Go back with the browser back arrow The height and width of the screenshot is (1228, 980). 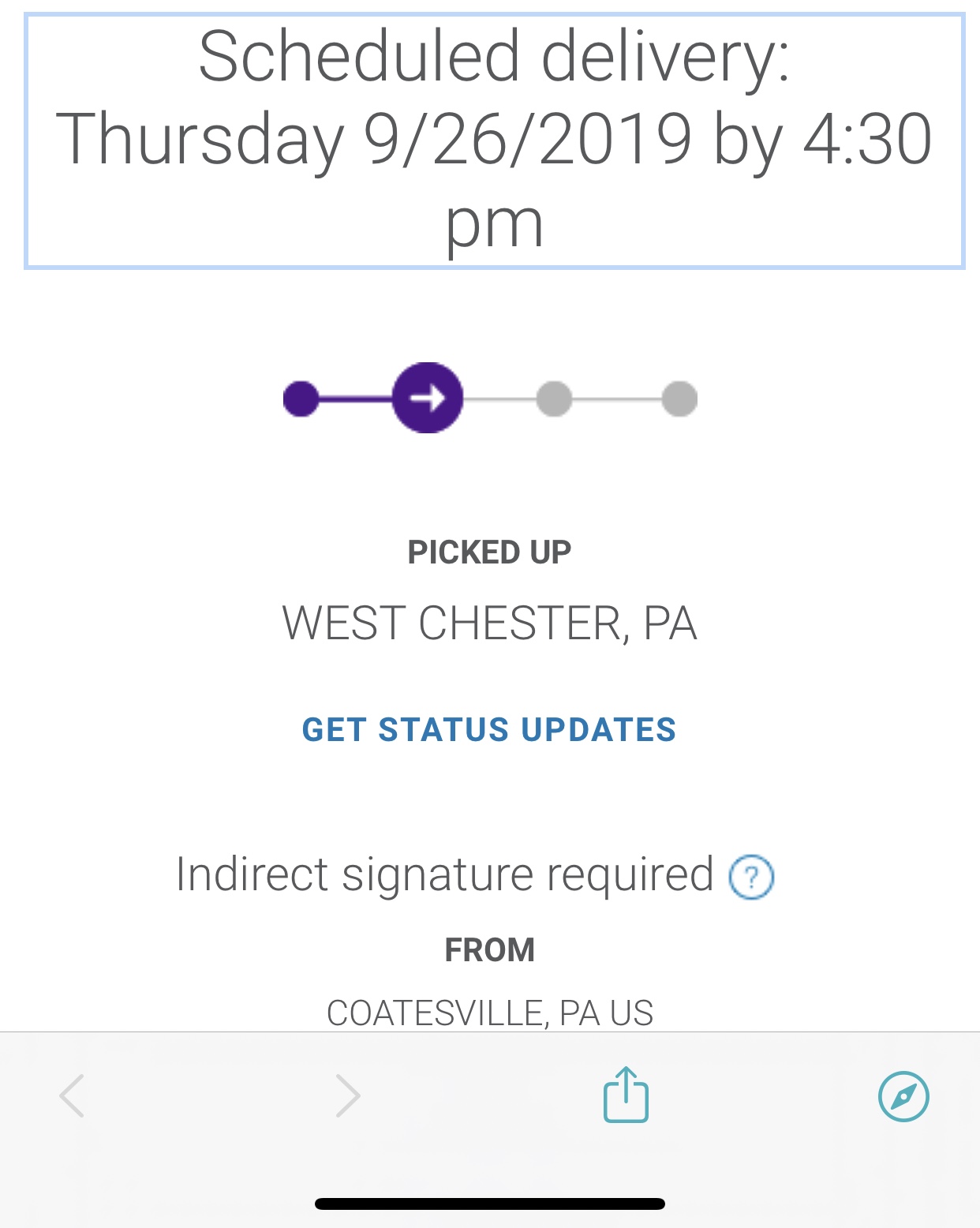pyautogui.click(x=72, y=1096)
